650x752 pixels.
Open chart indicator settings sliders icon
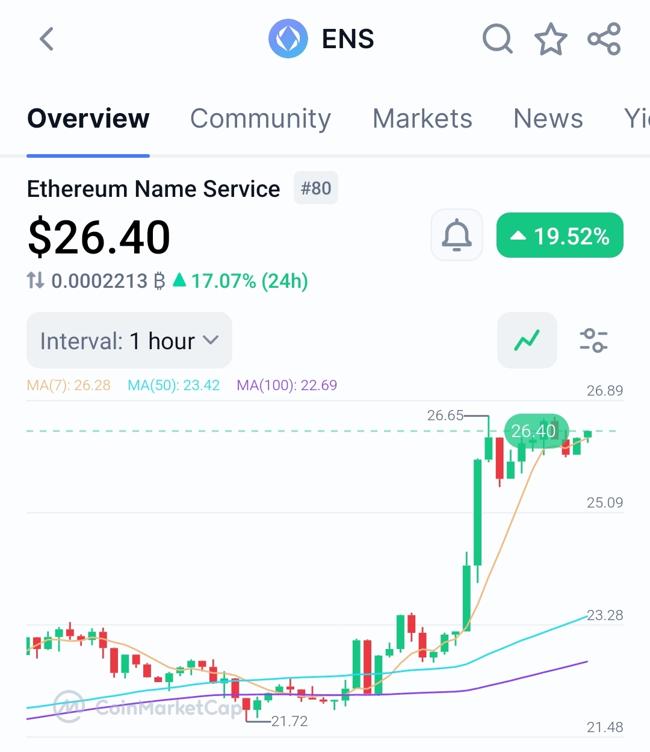point(594,340)
